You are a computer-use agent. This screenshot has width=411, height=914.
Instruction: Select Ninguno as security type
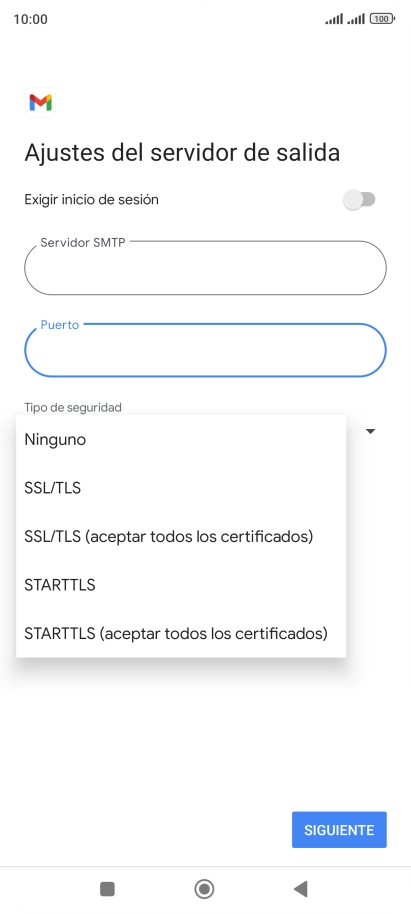coord(181,440)
